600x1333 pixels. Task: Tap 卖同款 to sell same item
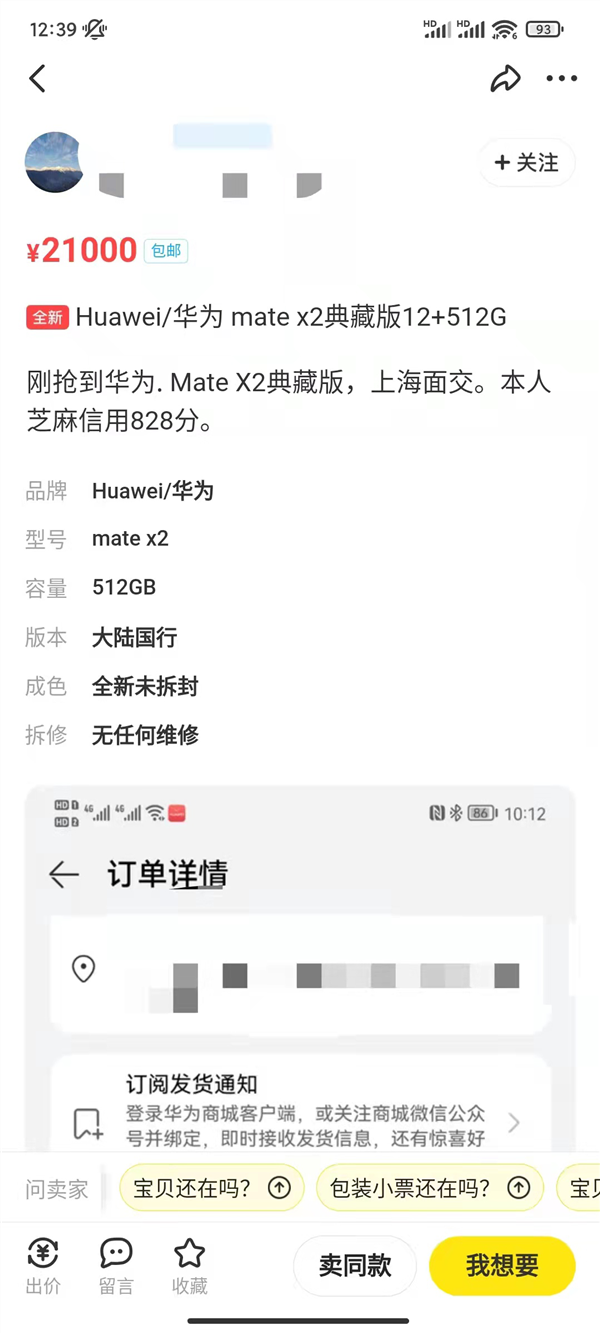354,1265
